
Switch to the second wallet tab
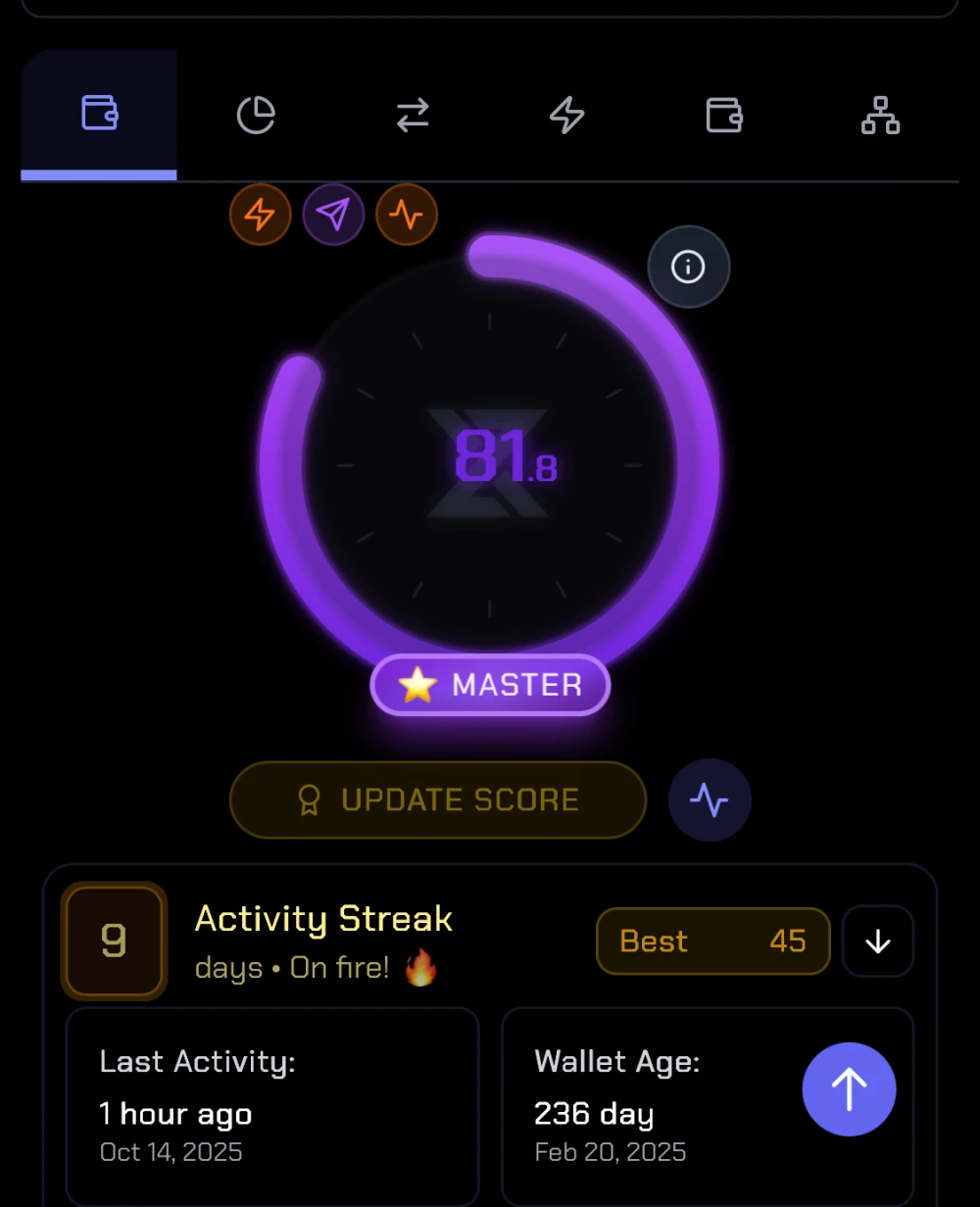[724, 116]
